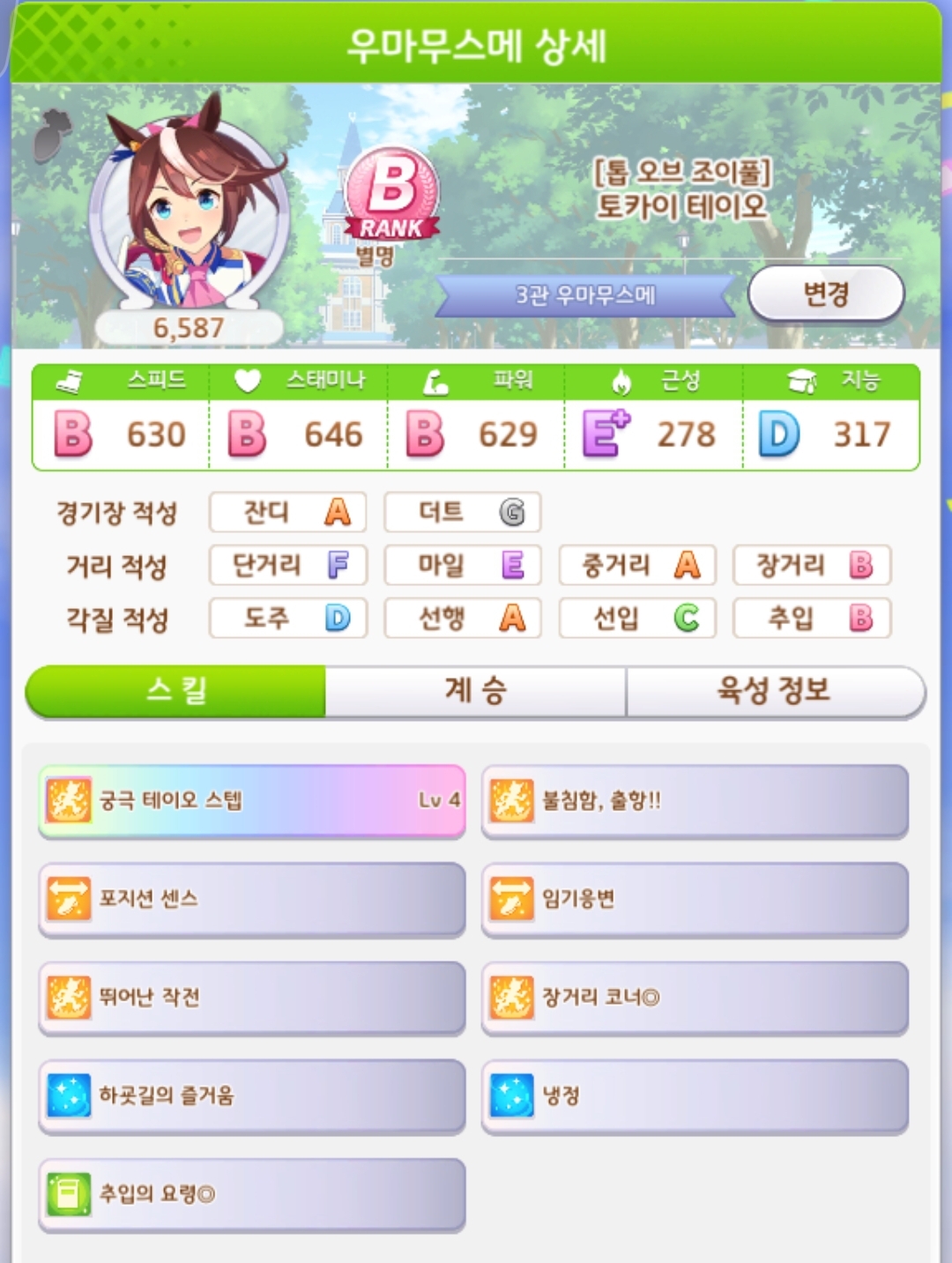Open the 추입의 요령◎ skill
Viewport: 952px width, 1263px height.
click(252, 1194)
